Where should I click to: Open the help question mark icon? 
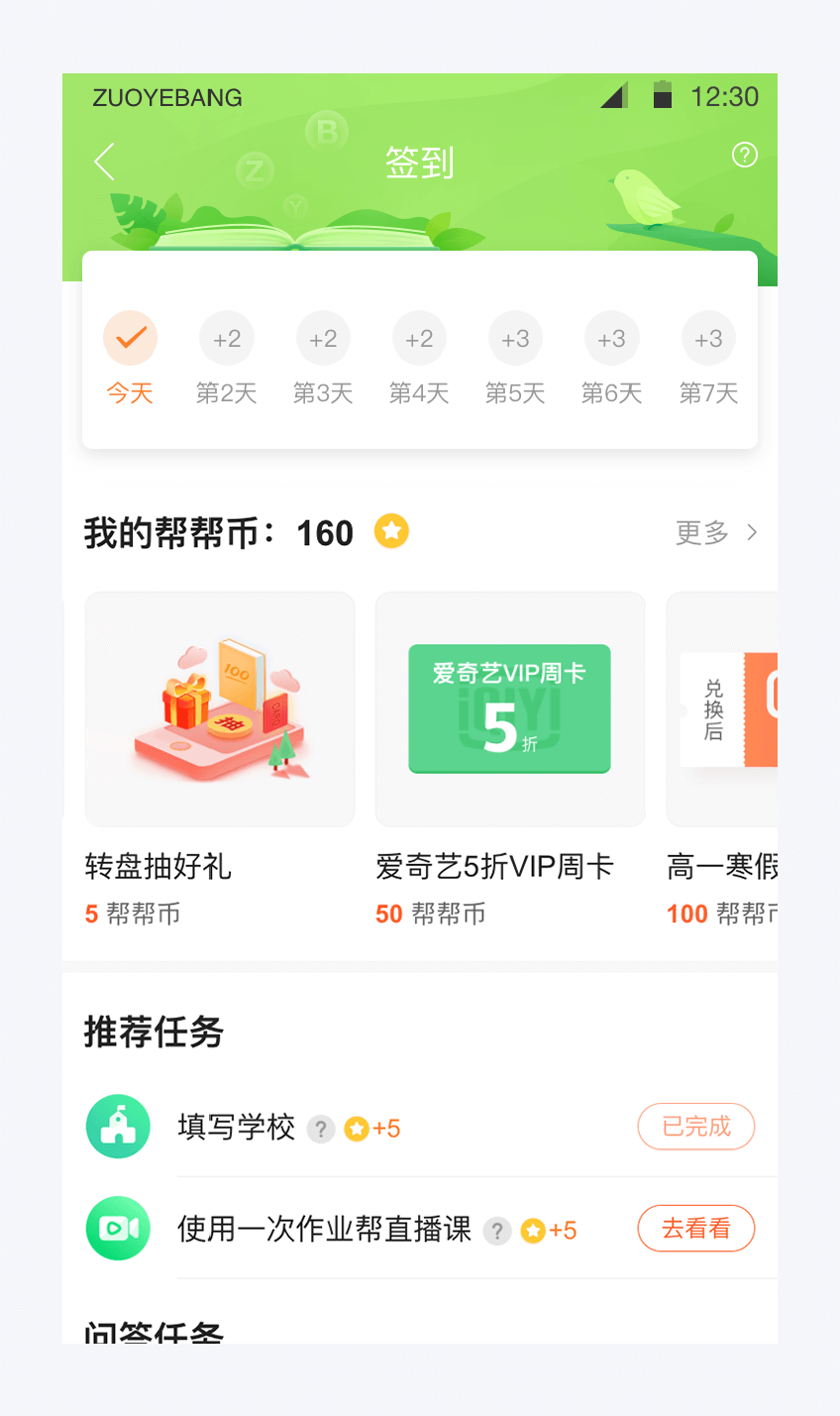coord(744,155)
